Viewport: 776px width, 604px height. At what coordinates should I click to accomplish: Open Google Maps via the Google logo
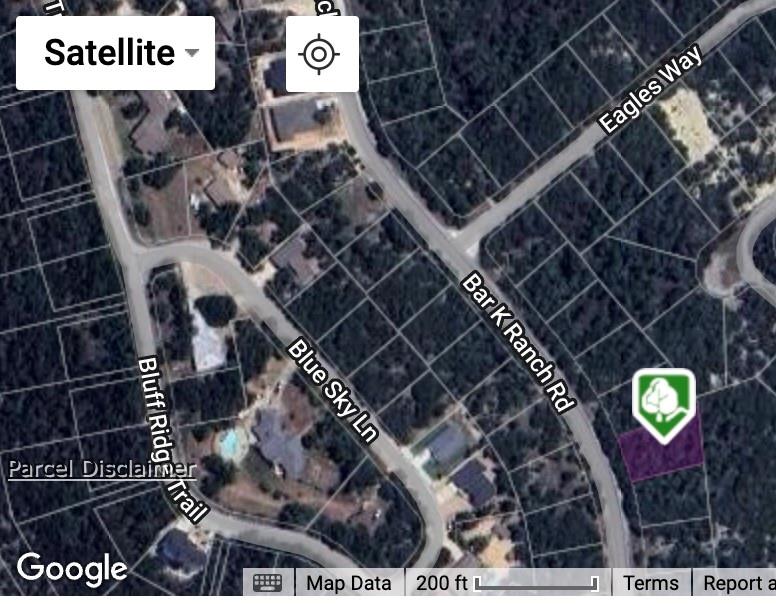click(x=72, y=569)
